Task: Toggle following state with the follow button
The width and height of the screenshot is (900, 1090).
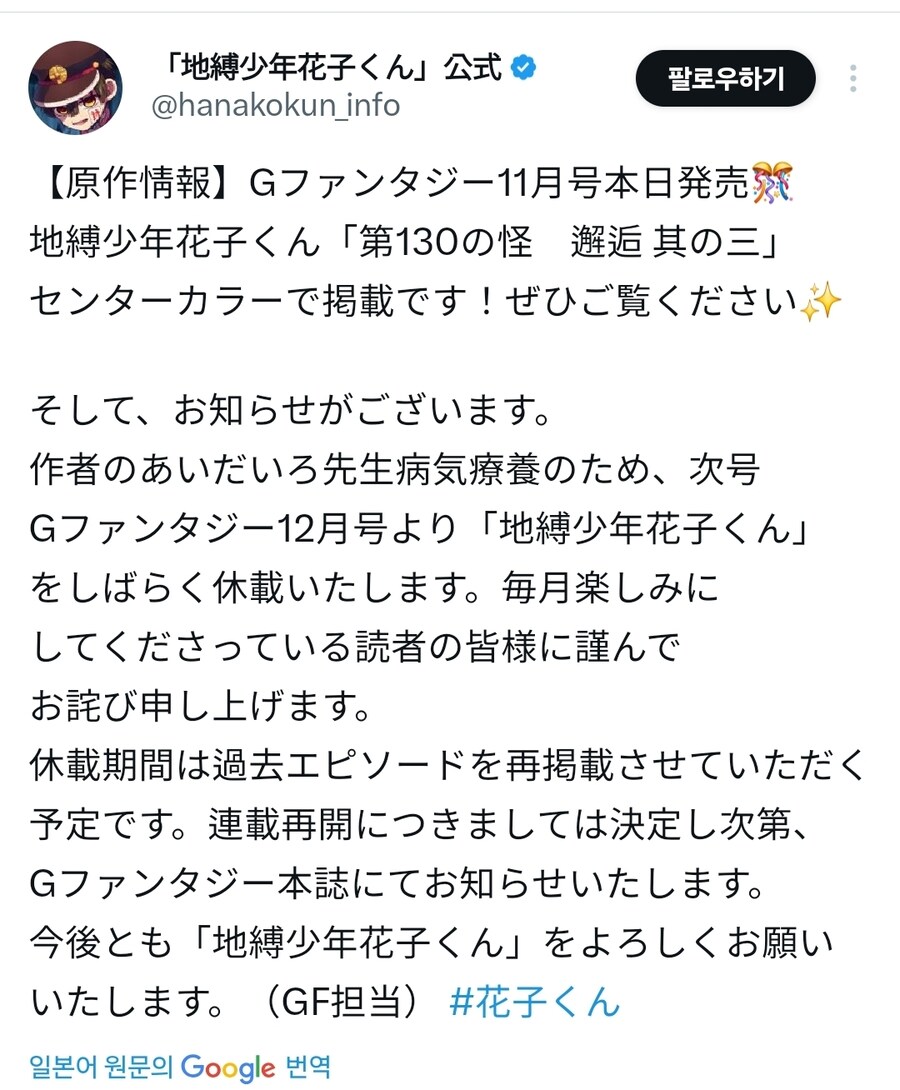Action: point(725,76)
